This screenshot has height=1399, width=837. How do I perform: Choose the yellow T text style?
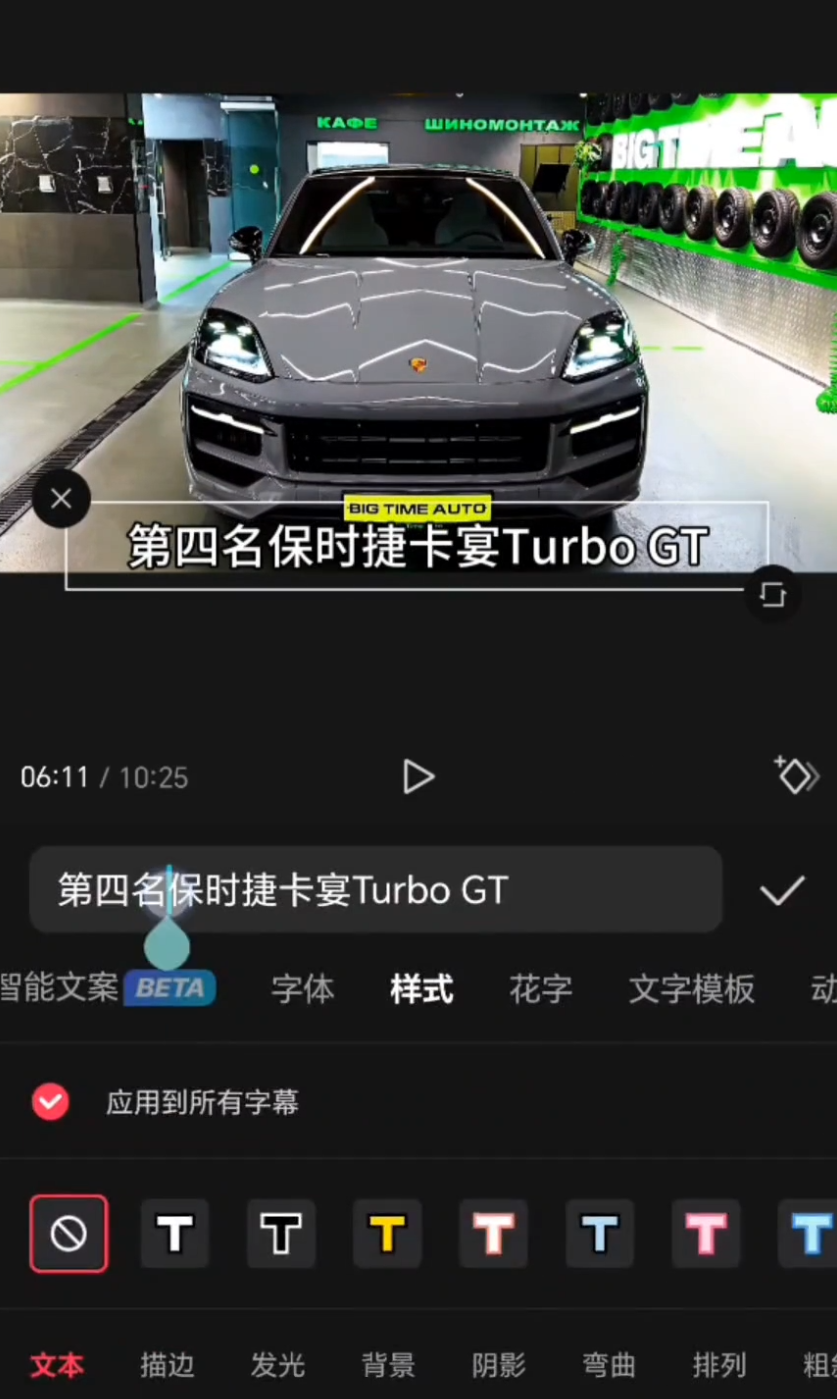pyautogui.click(x=387, y=1234)
